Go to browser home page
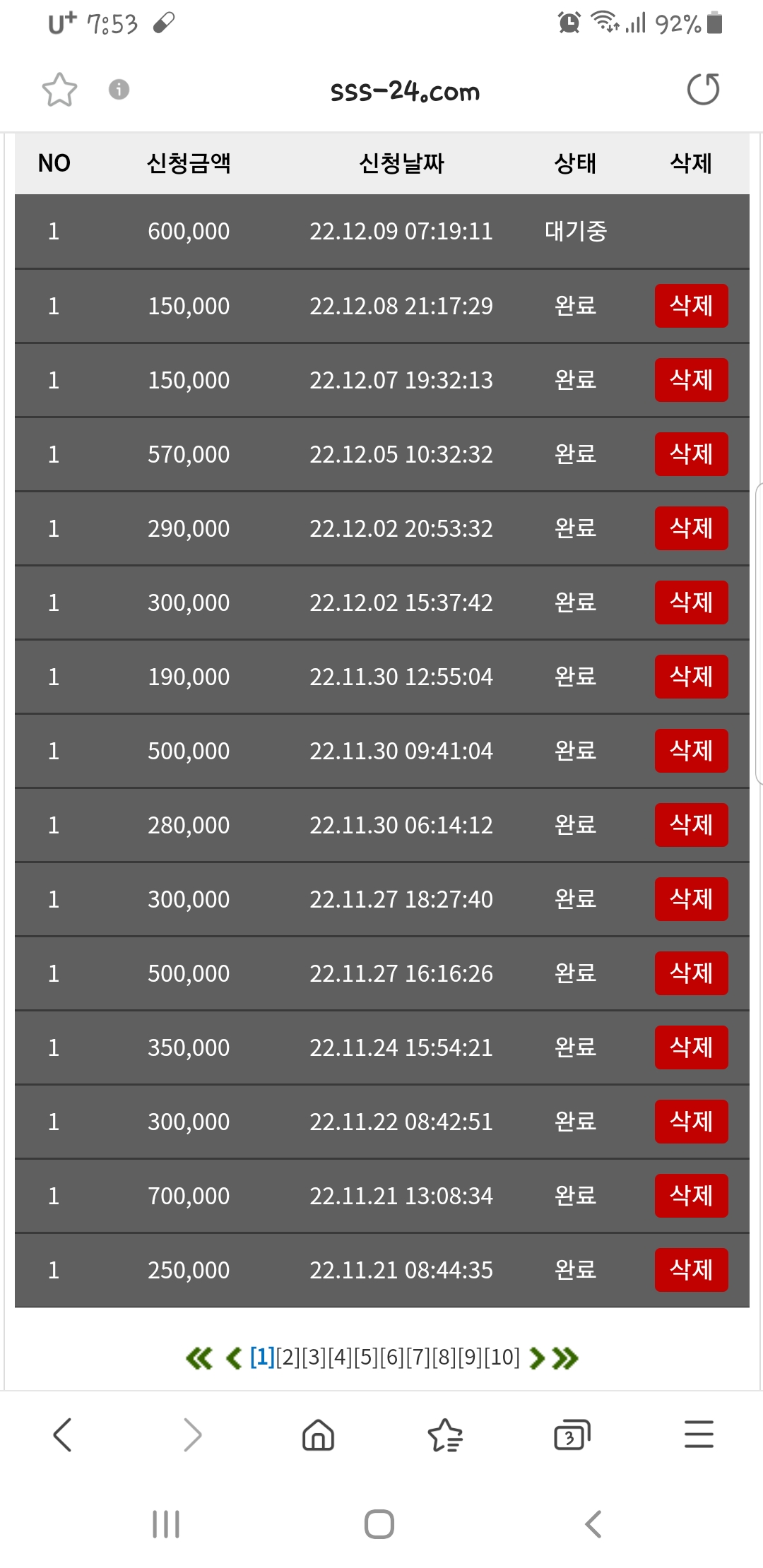This screenshot has width=763, height=1568. point(318,1435)
